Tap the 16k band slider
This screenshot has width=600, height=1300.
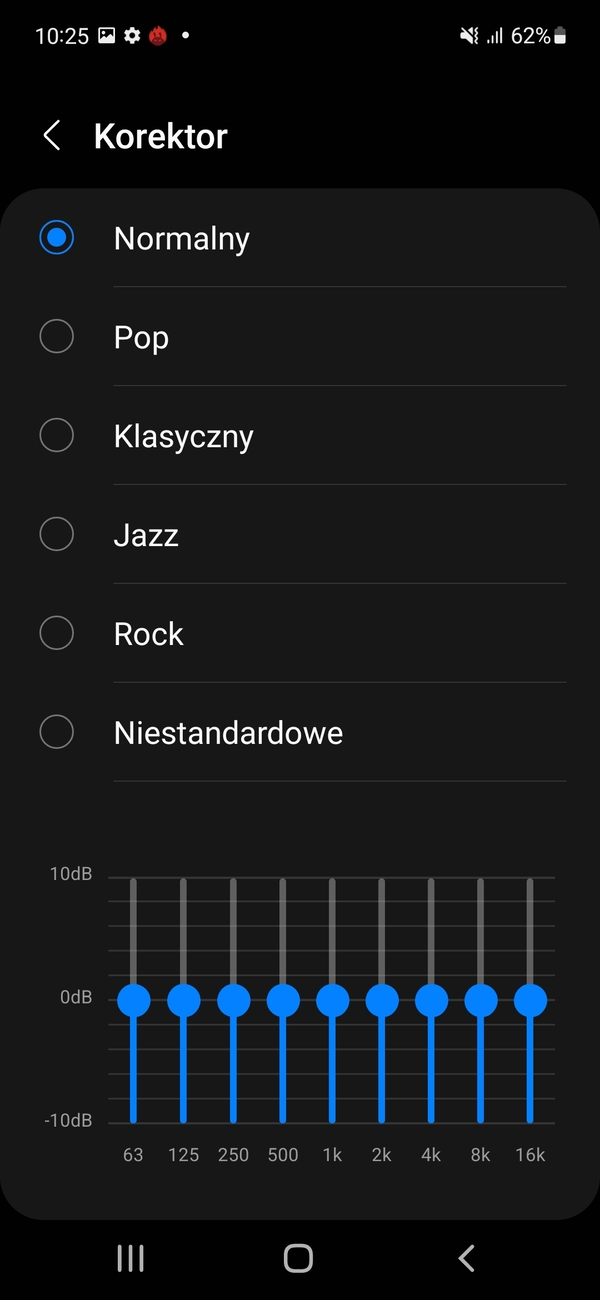pos(530,999)
